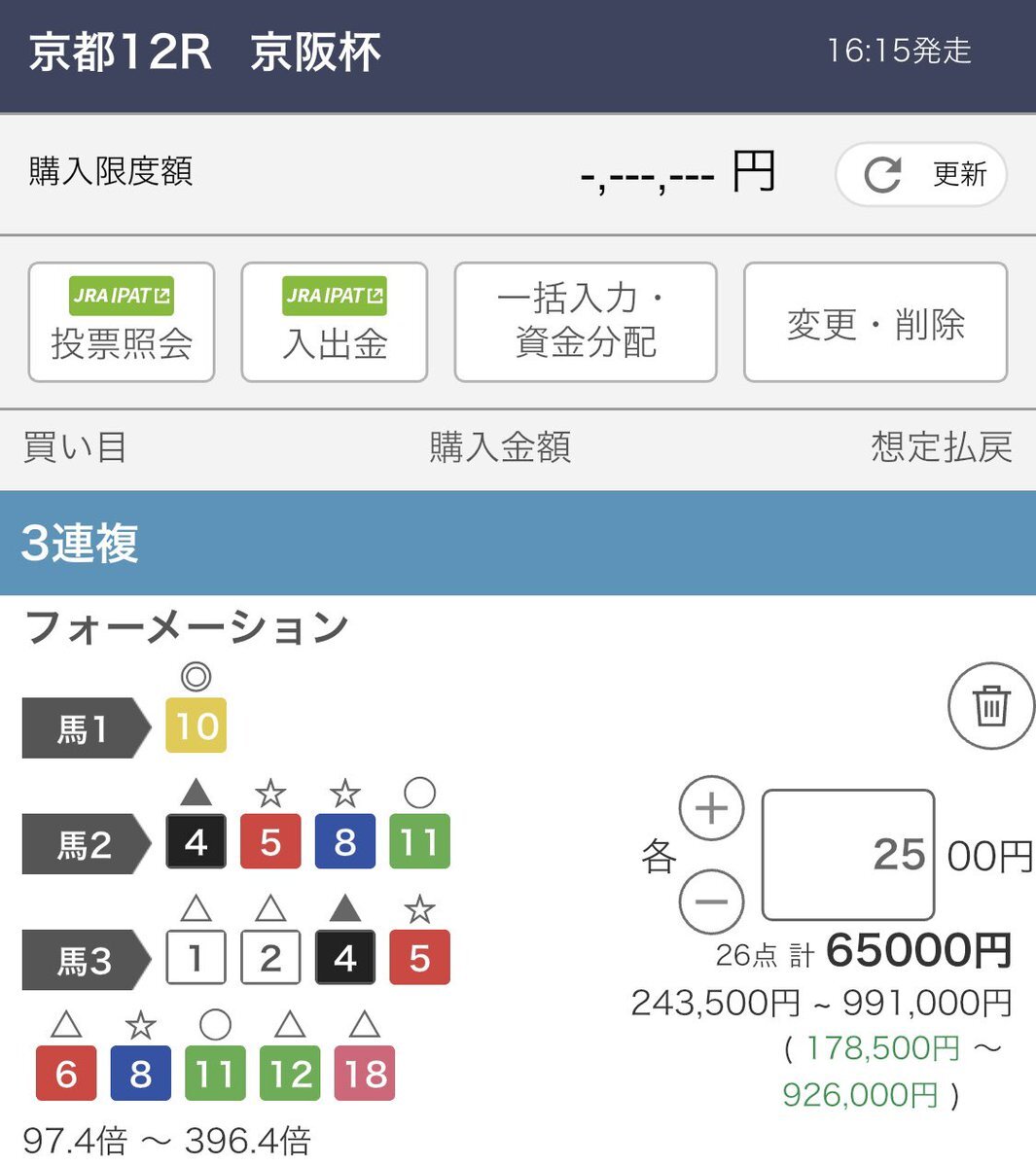Increase the amount per bet with plus
The height and width of the screenshot is (1167, 1036).
[711, 808]
